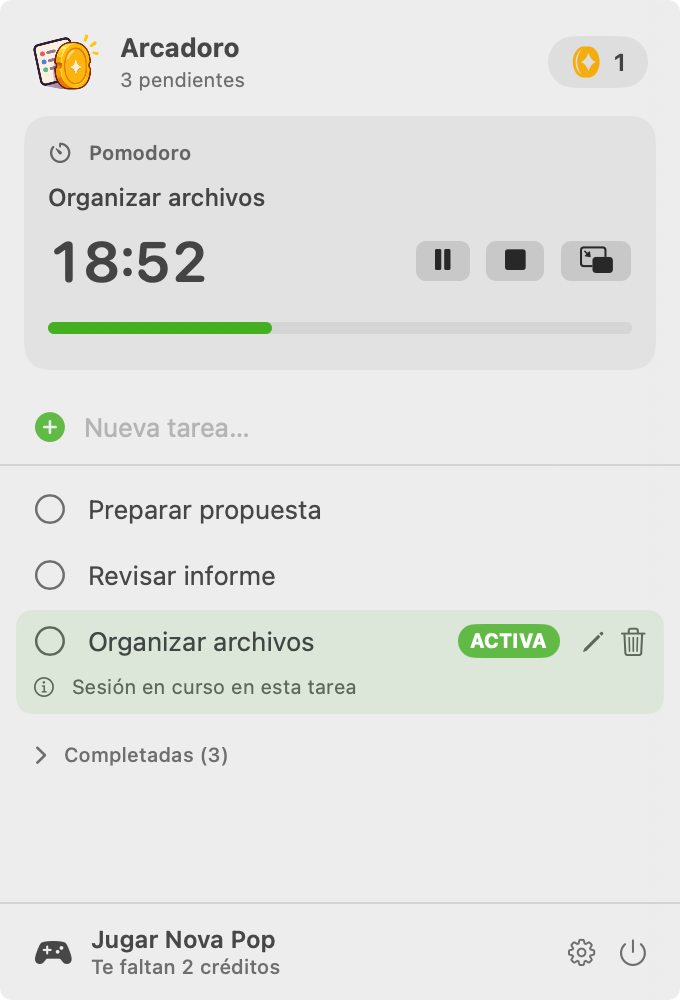Open settings gear
This screenshot has width=680, height=1000.
581,953
